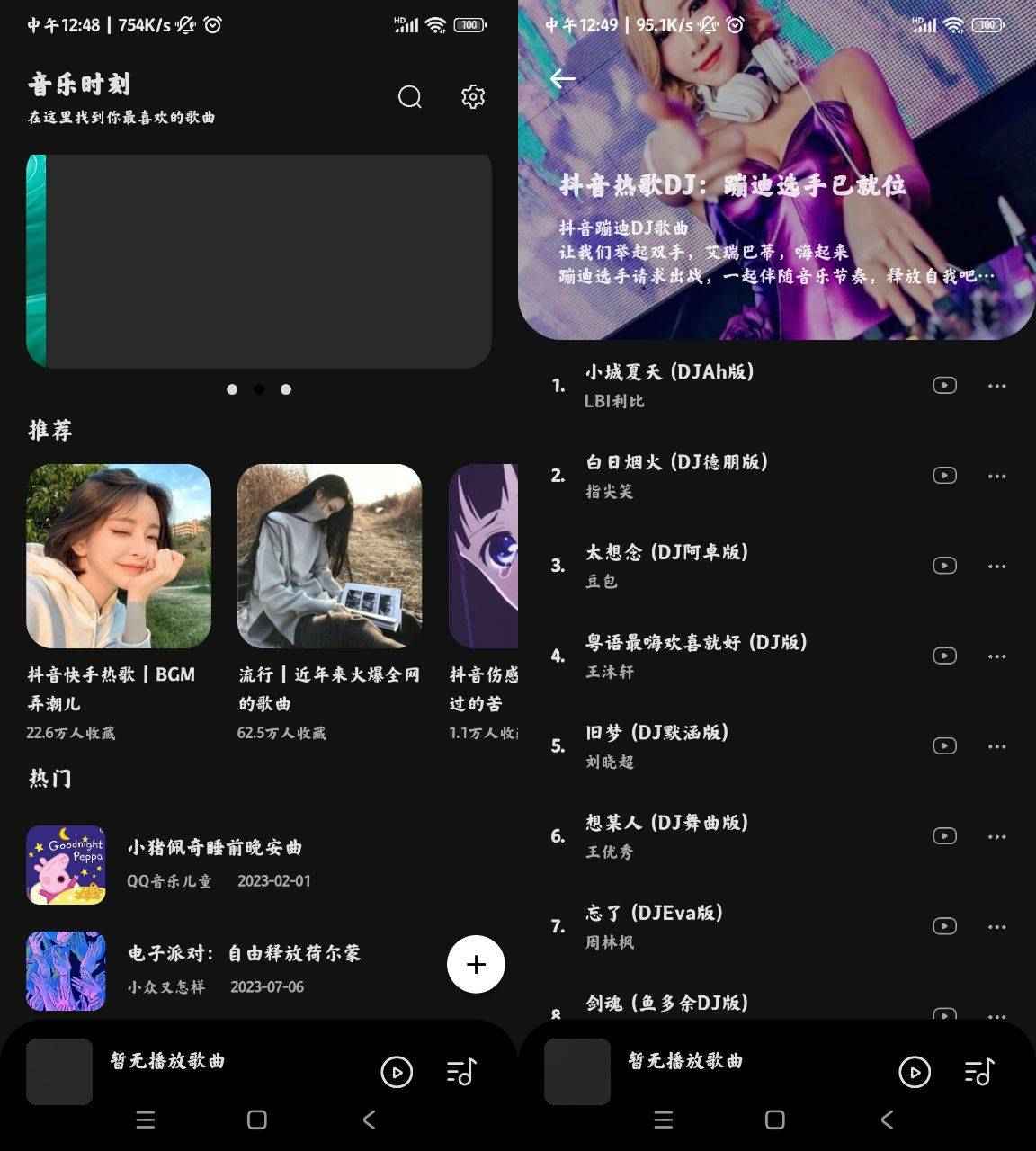Select the 推荐 section heading
The width and height of the screenshot is (1036, 1151).
coord(48,432)
